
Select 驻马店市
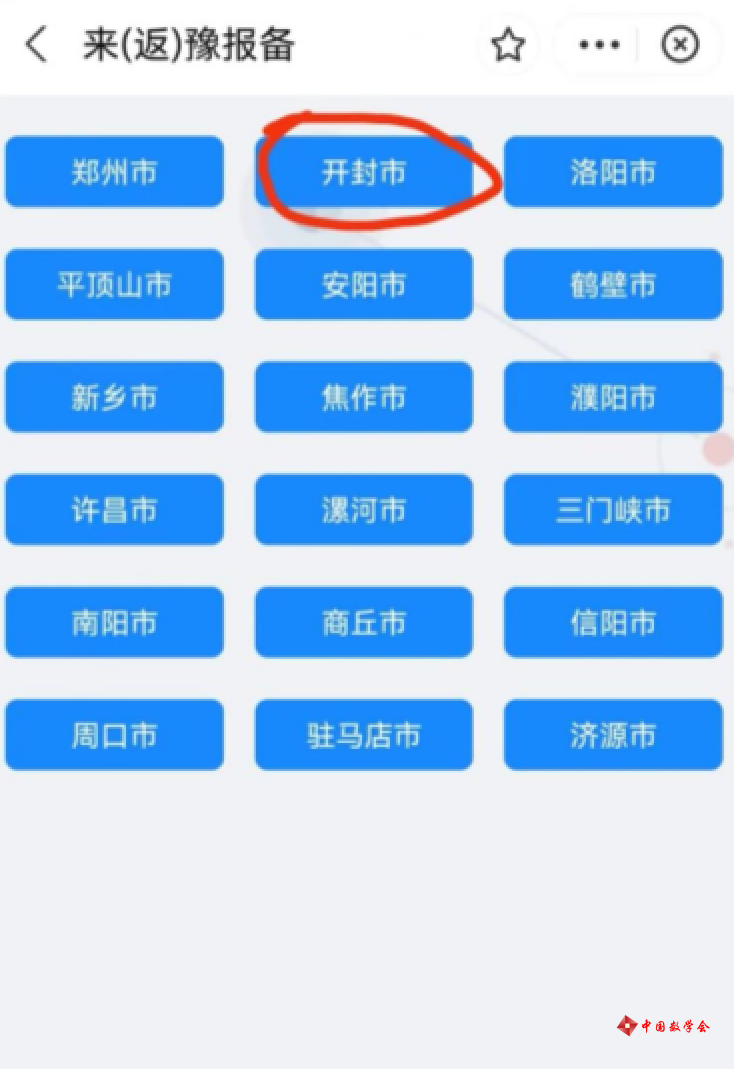pyautogui.click(x=364, y=736)
